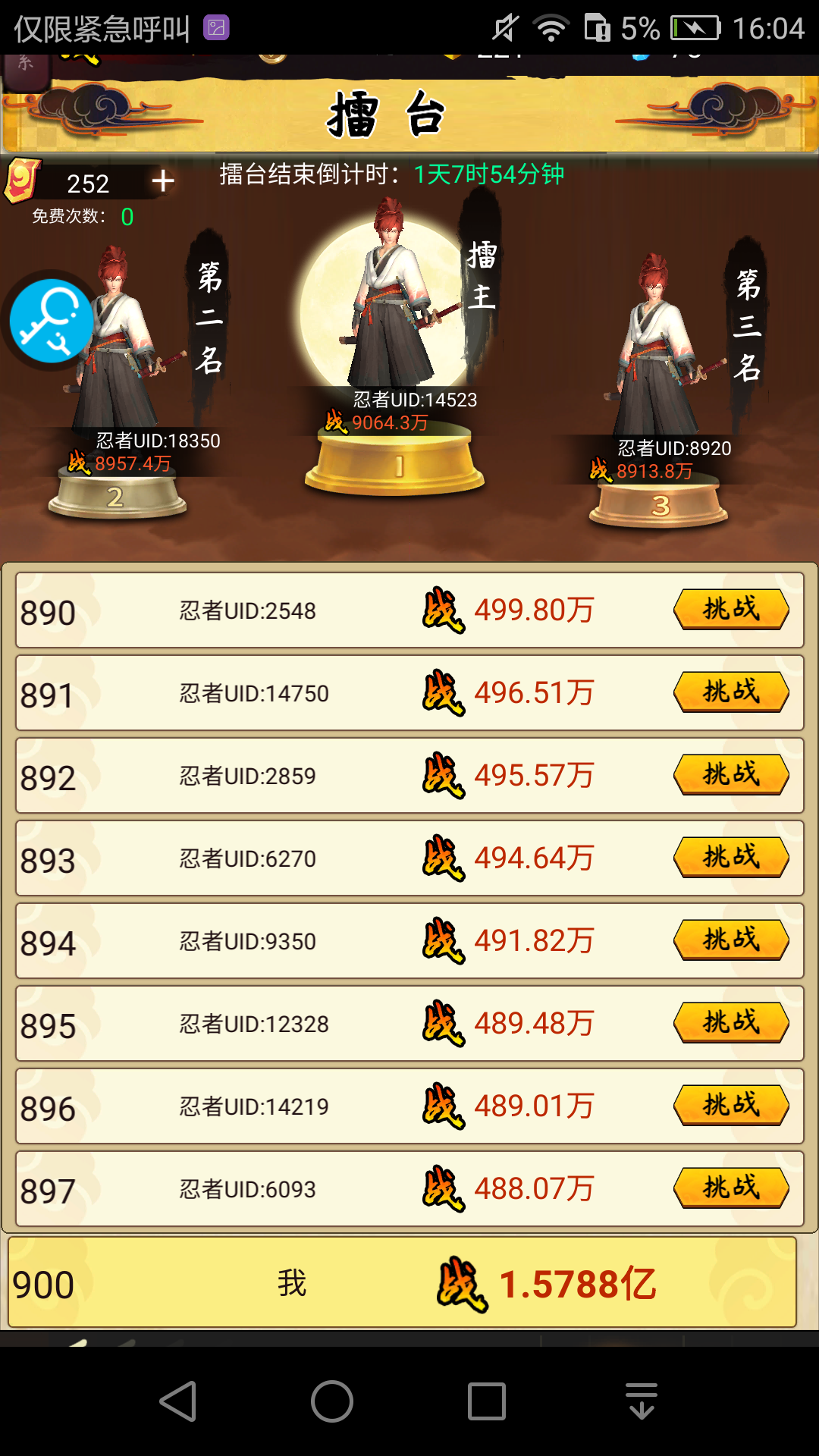
Task: Open the magnifier search icon
Action: pyautogui.click(x=51, y=321)
